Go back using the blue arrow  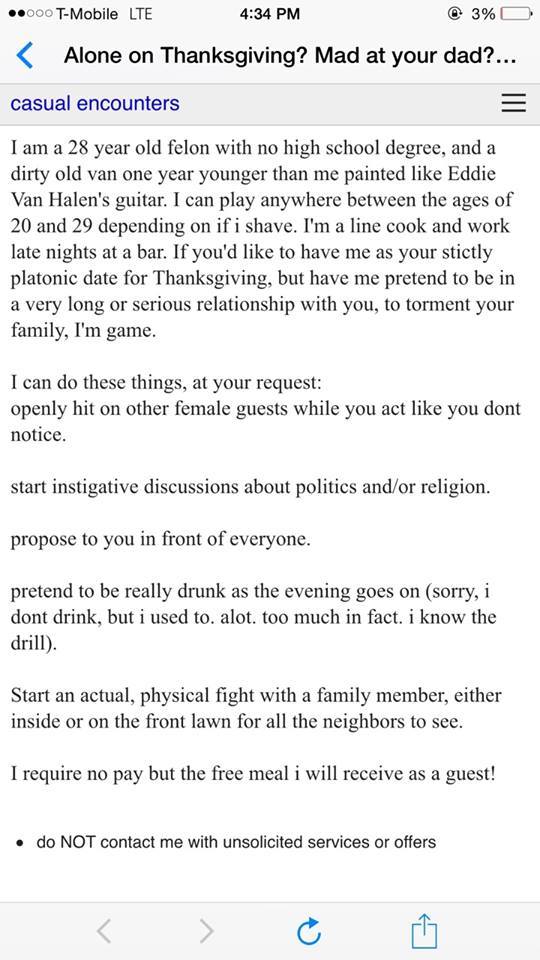pos(24,56)
